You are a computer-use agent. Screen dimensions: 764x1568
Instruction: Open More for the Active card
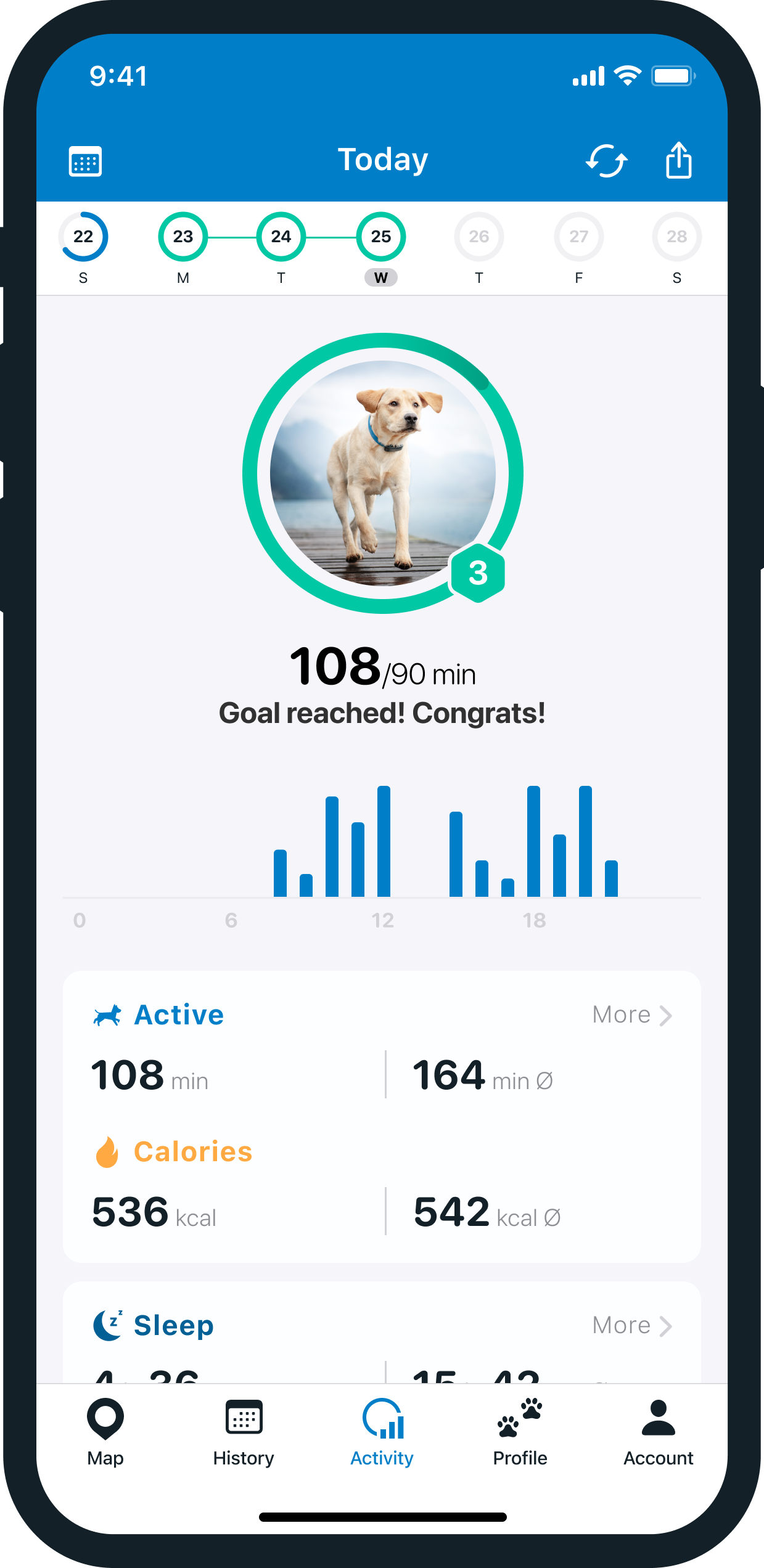coord(632,1015)
